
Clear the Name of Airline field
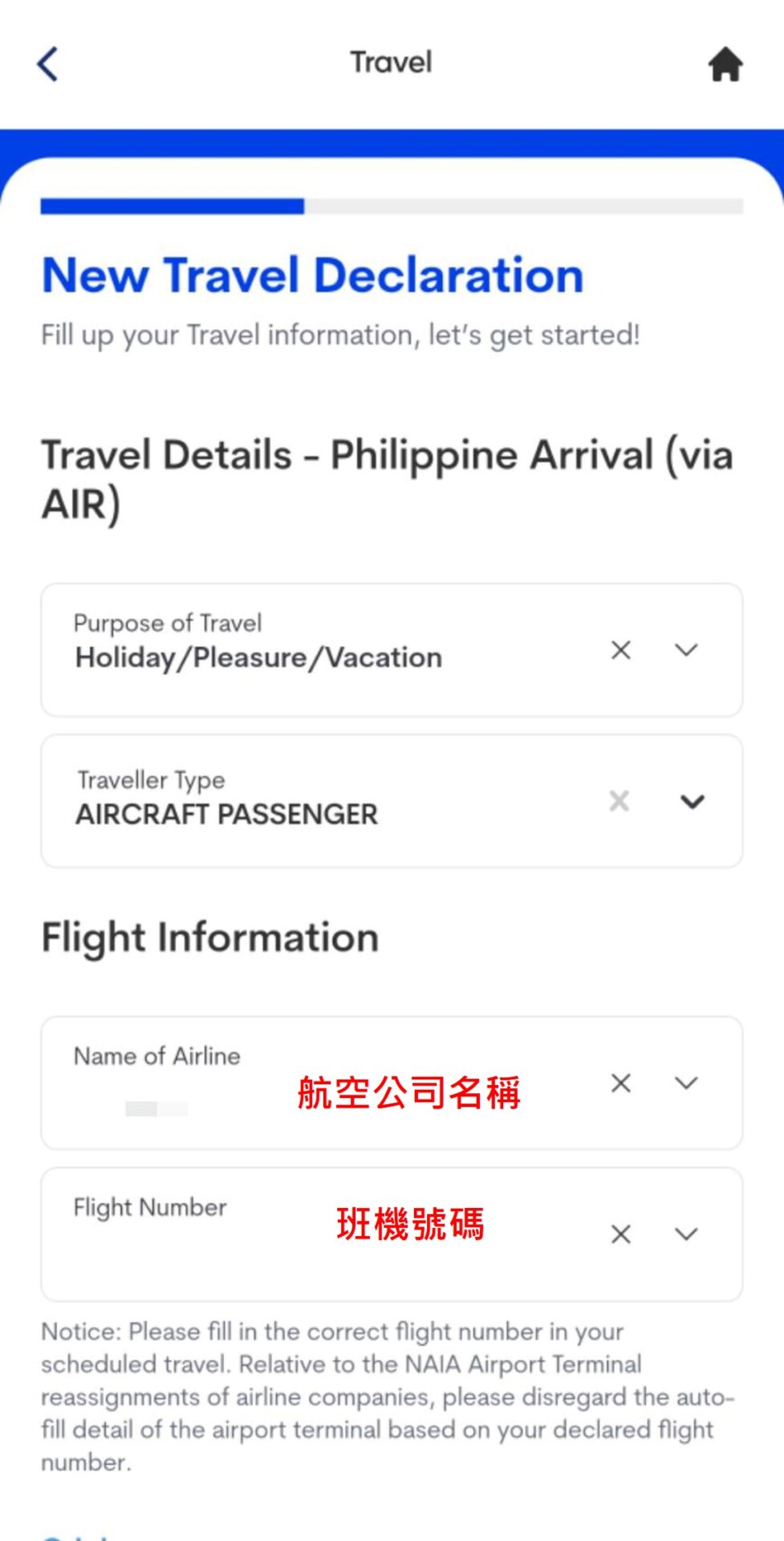click(x=620, y=1084)
